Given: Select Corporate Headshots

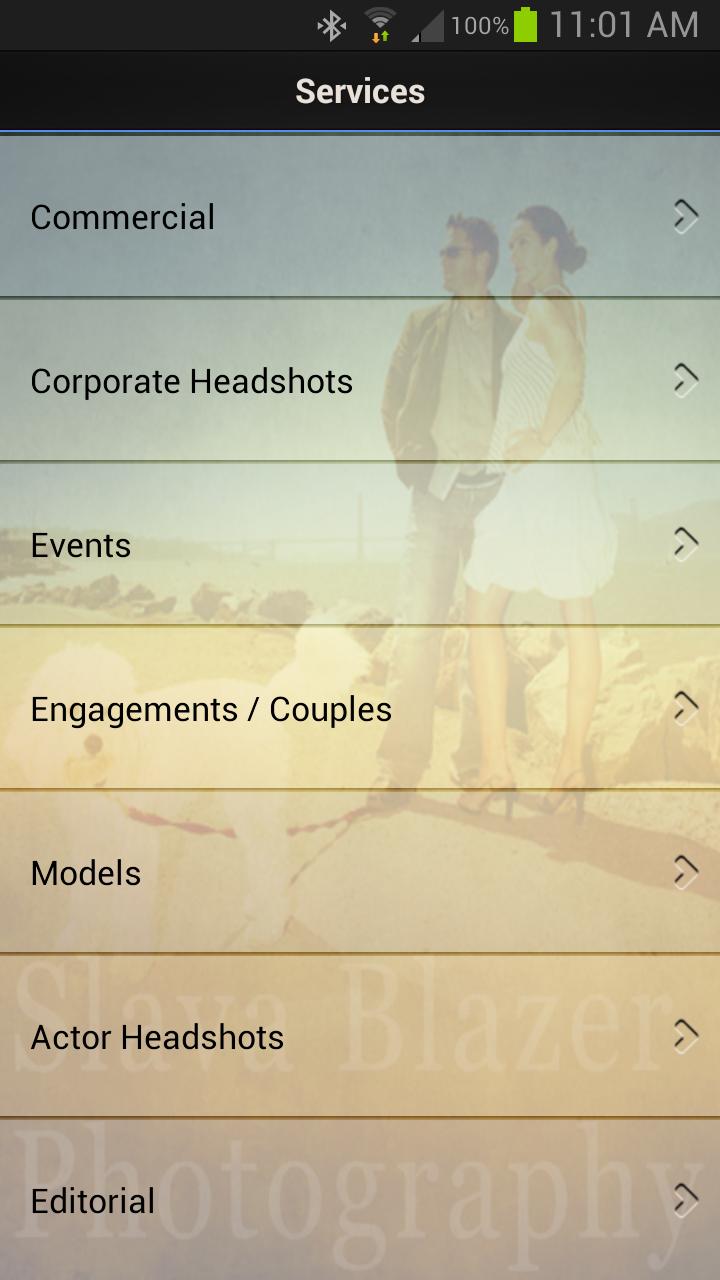Looking at the screenshot, I should tap(360, 380).
